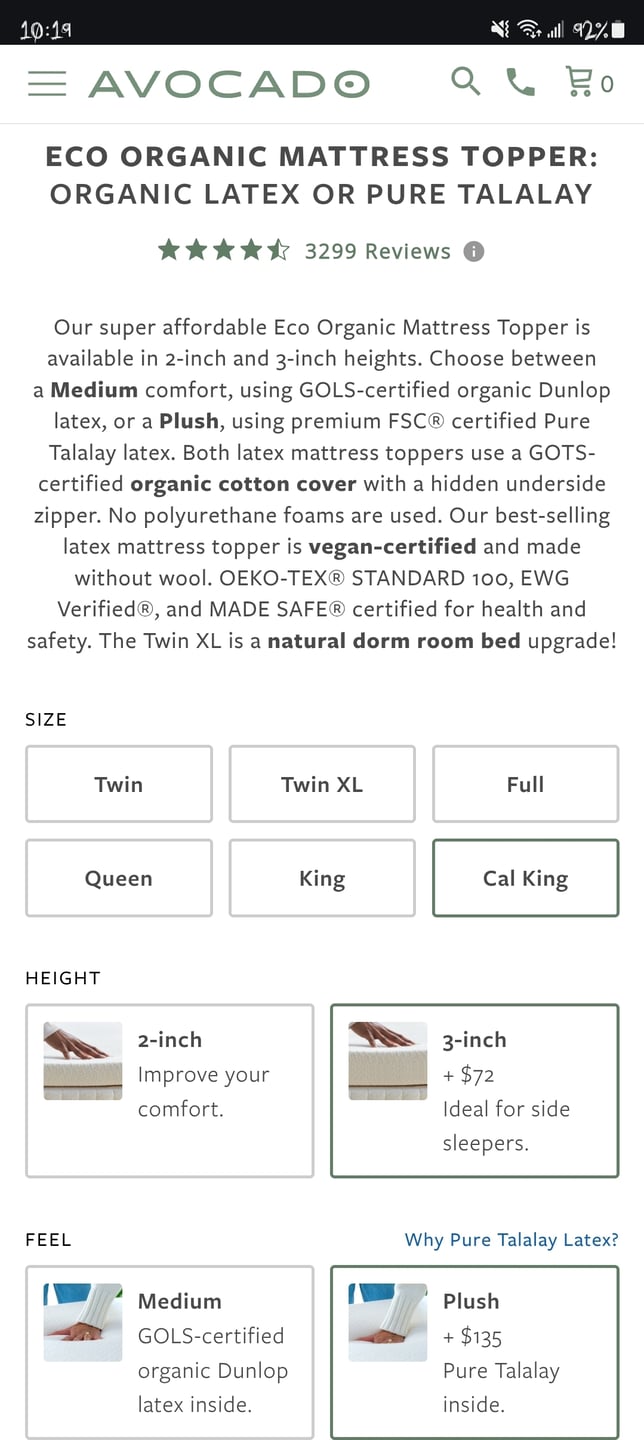Tap the phone call icon
The width and height of the screenshot is (644, 1440).
521,82
